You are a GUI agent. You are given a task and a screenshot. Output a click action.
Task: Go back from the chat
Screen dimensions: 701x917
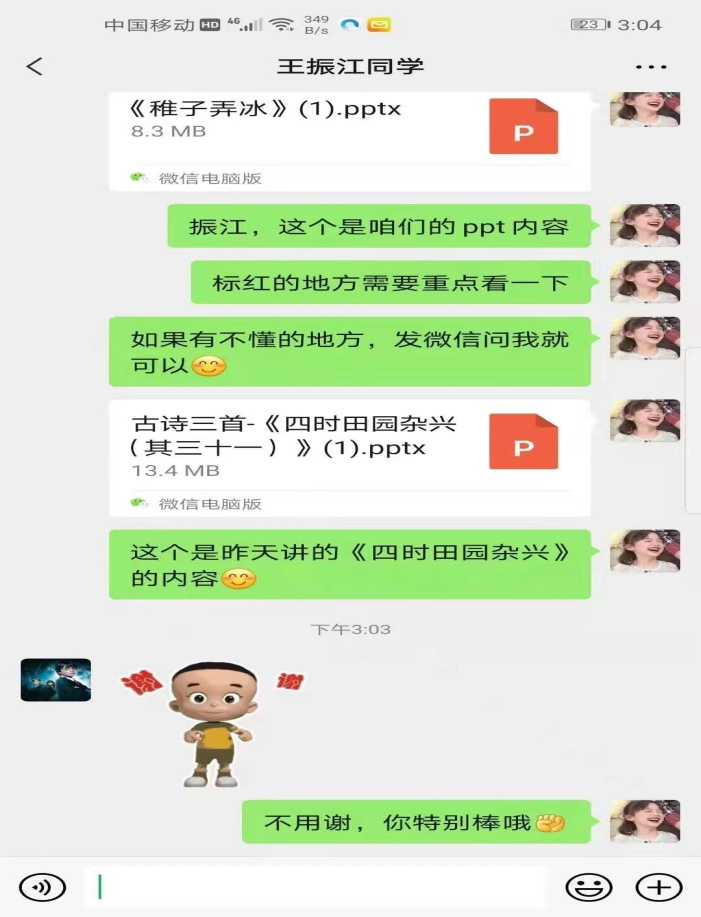click(x=35, y=67)
